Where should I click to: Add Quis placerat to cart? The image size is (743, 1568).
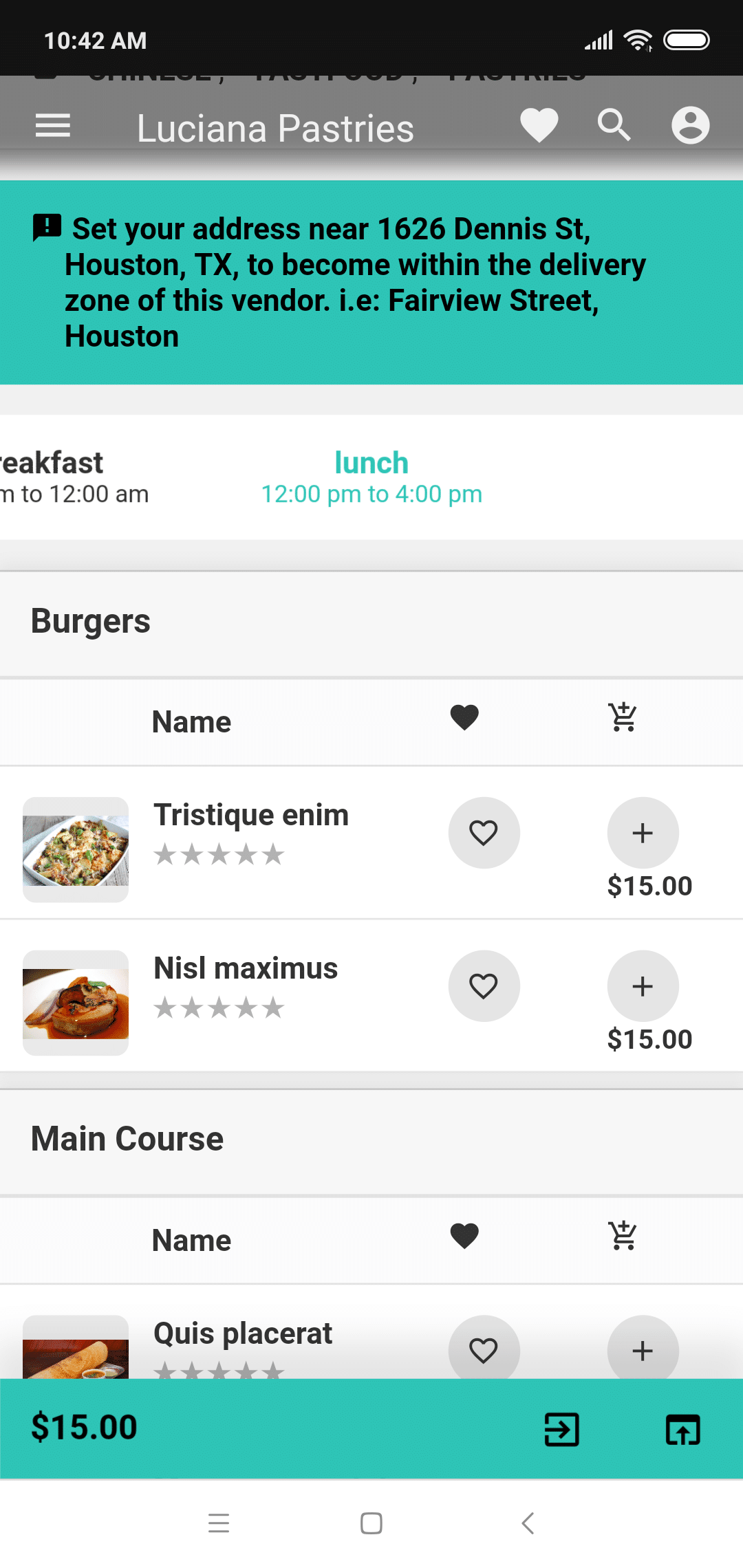tap(643, 1349)
